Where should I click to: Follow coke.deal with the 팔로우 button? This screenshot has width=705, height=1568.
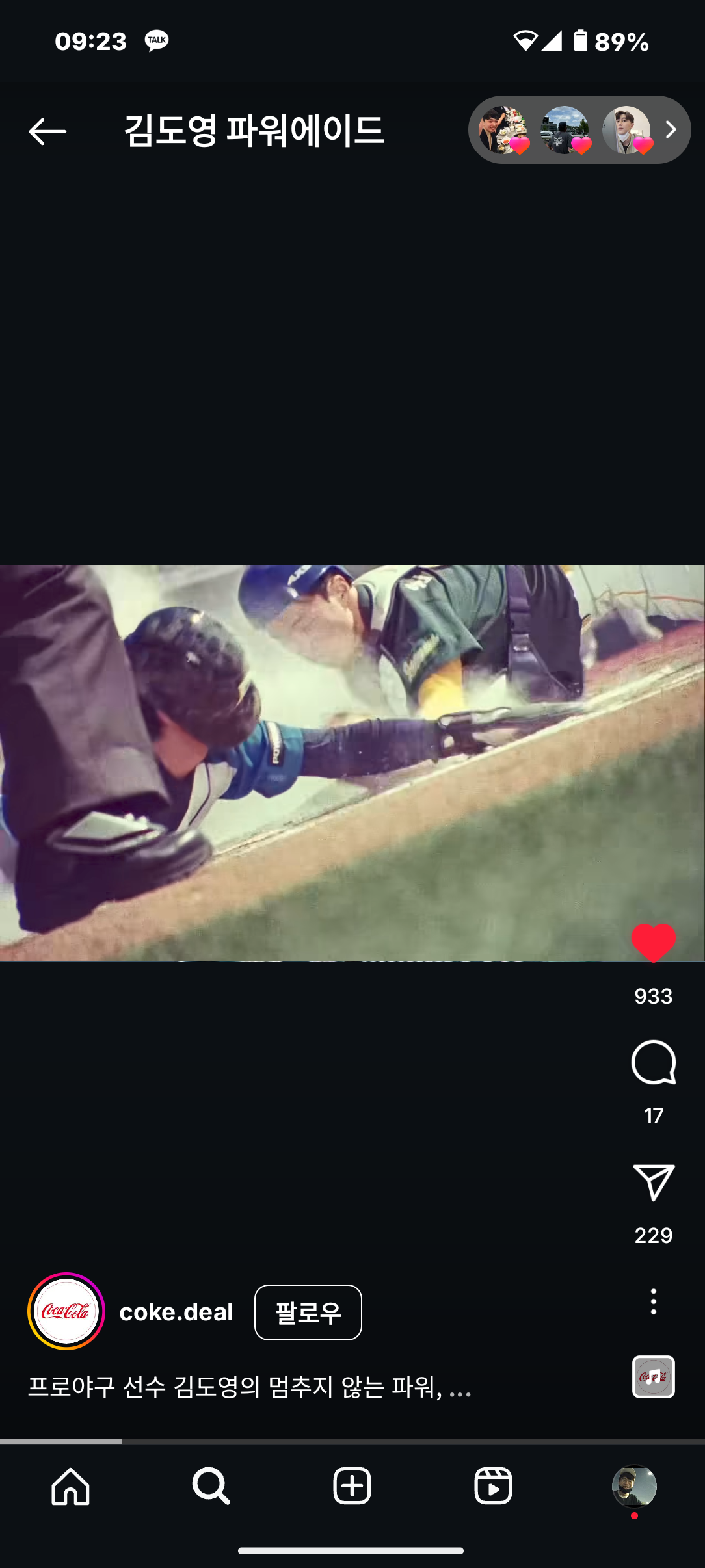(x=308, y=1313)
